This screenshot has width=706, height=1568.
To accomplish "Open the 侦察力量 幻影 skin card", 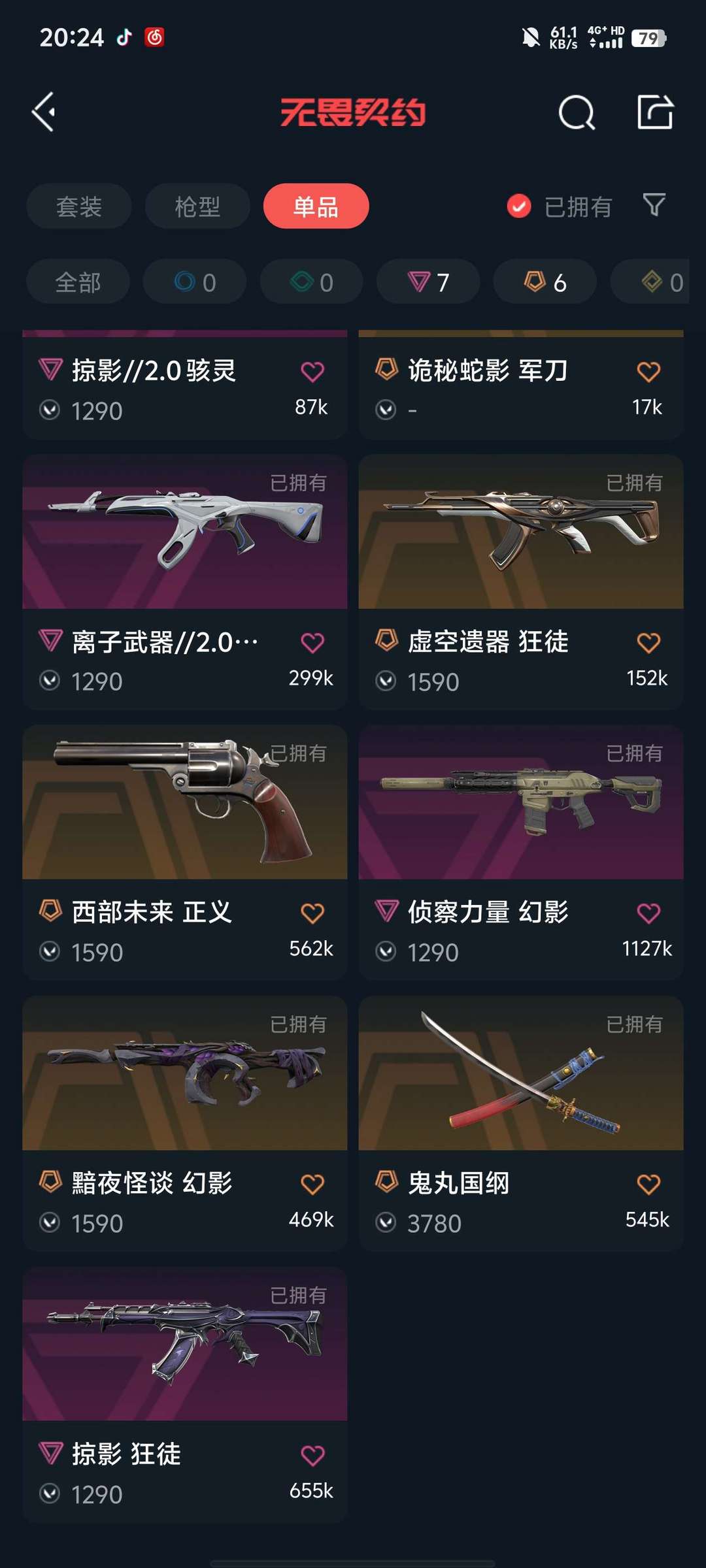I will point(521,853).
